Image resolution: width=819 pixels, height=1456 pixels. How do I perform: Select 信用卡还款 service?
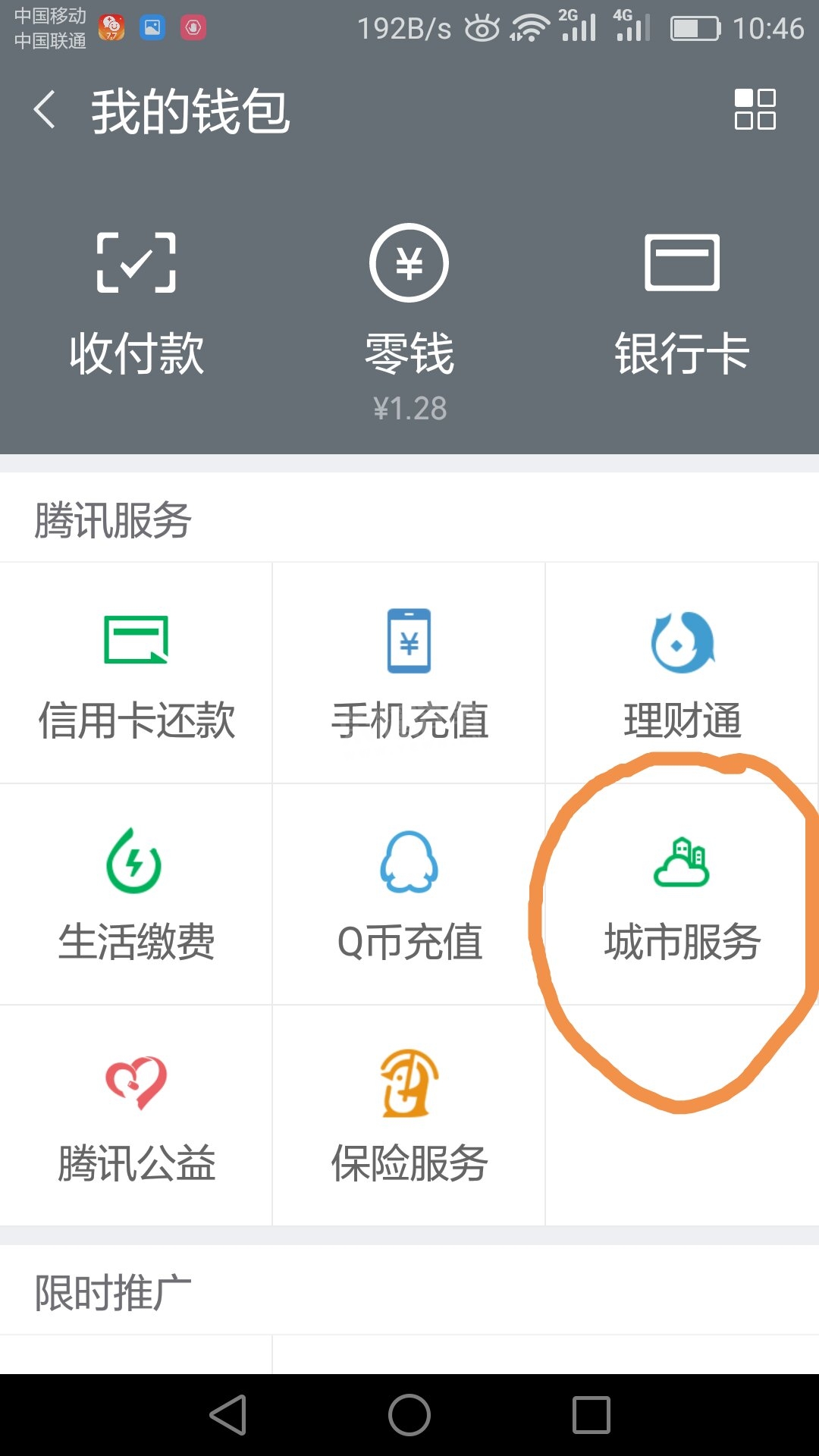[136, 675]
